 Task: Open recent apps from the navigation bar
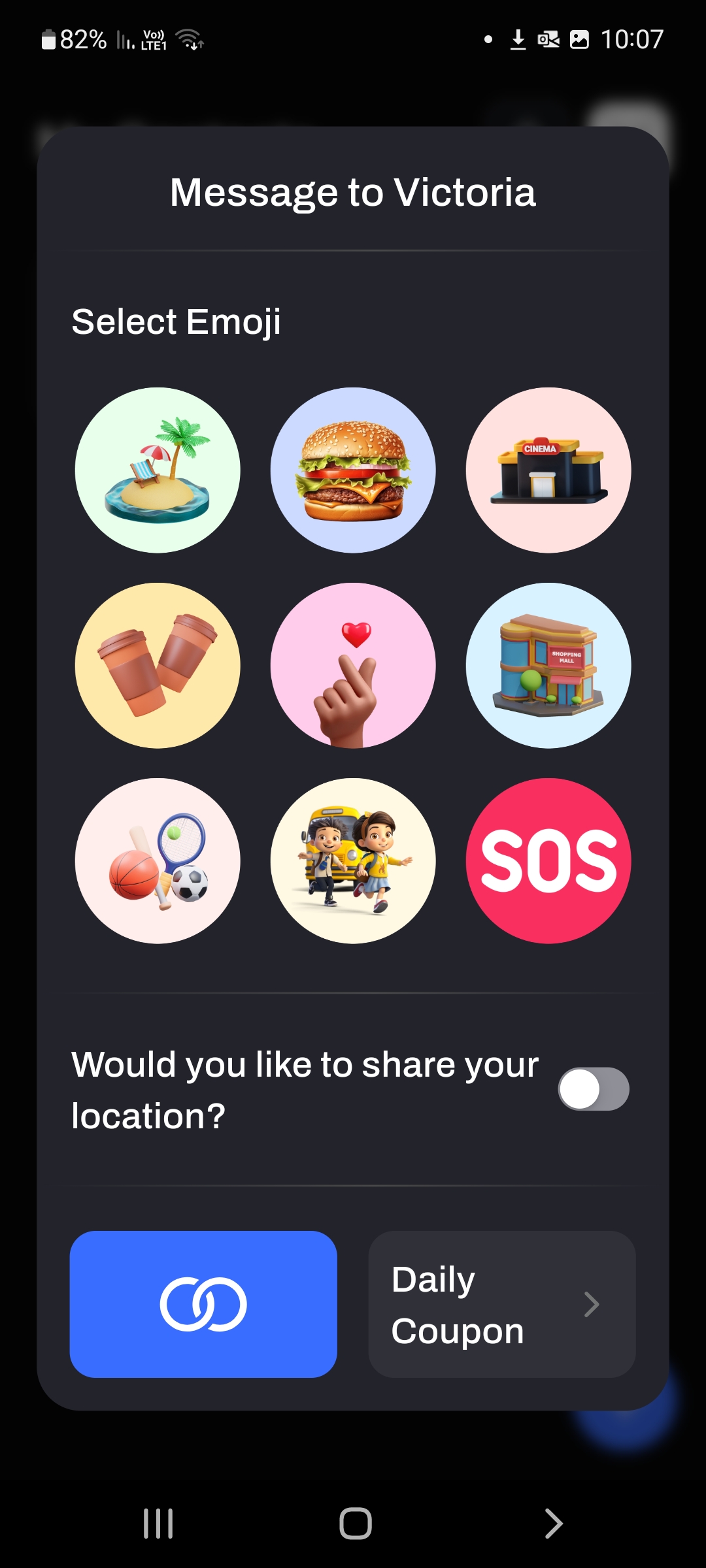point(158,1524)
